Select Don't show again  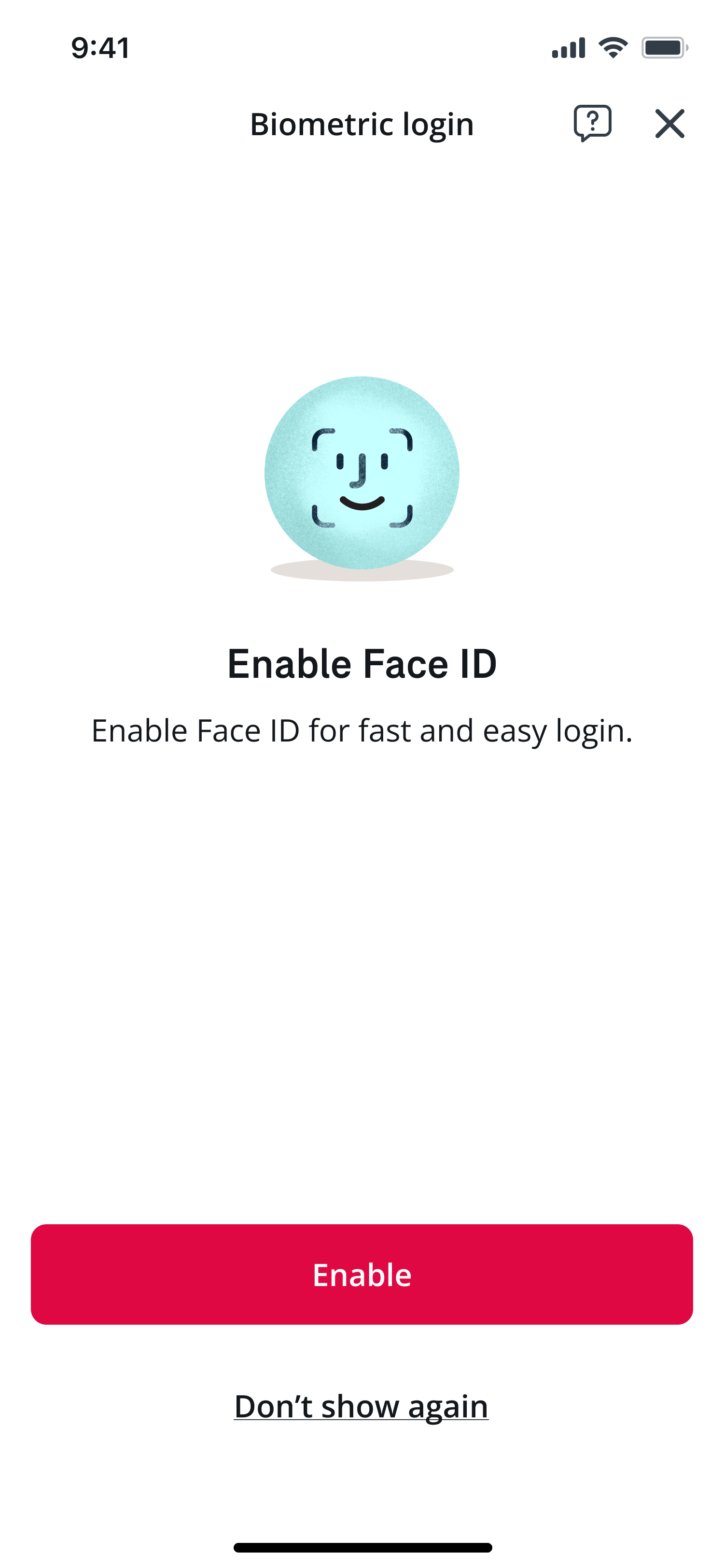coord(362,1406)
